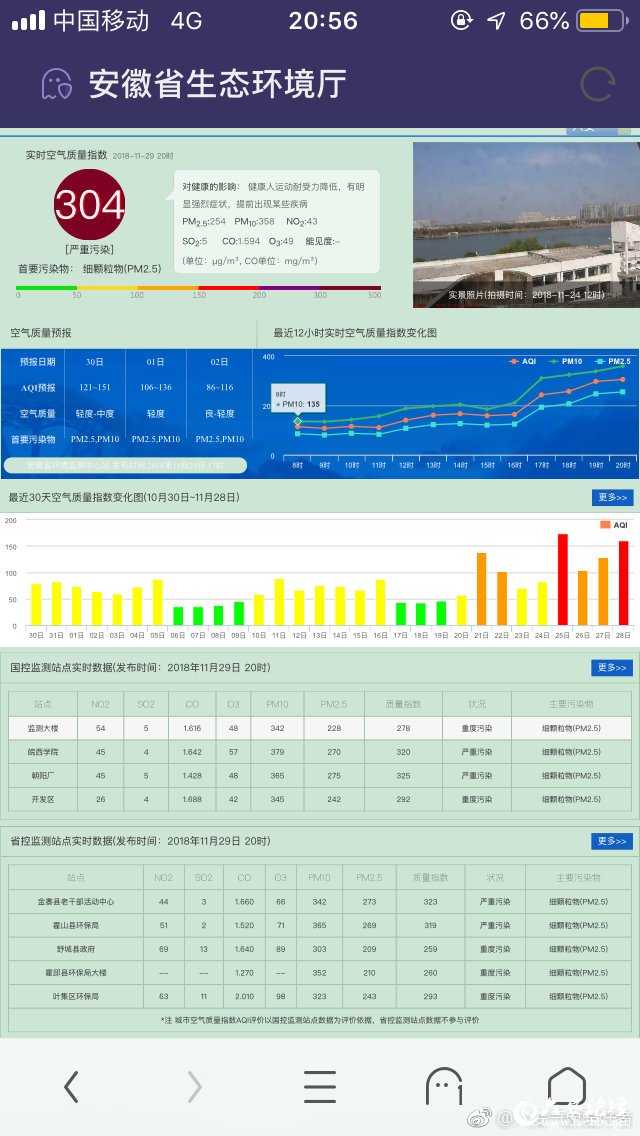View the live scene photo
This screenshot has width=640, height=1136.
click(x=525, y=224)
